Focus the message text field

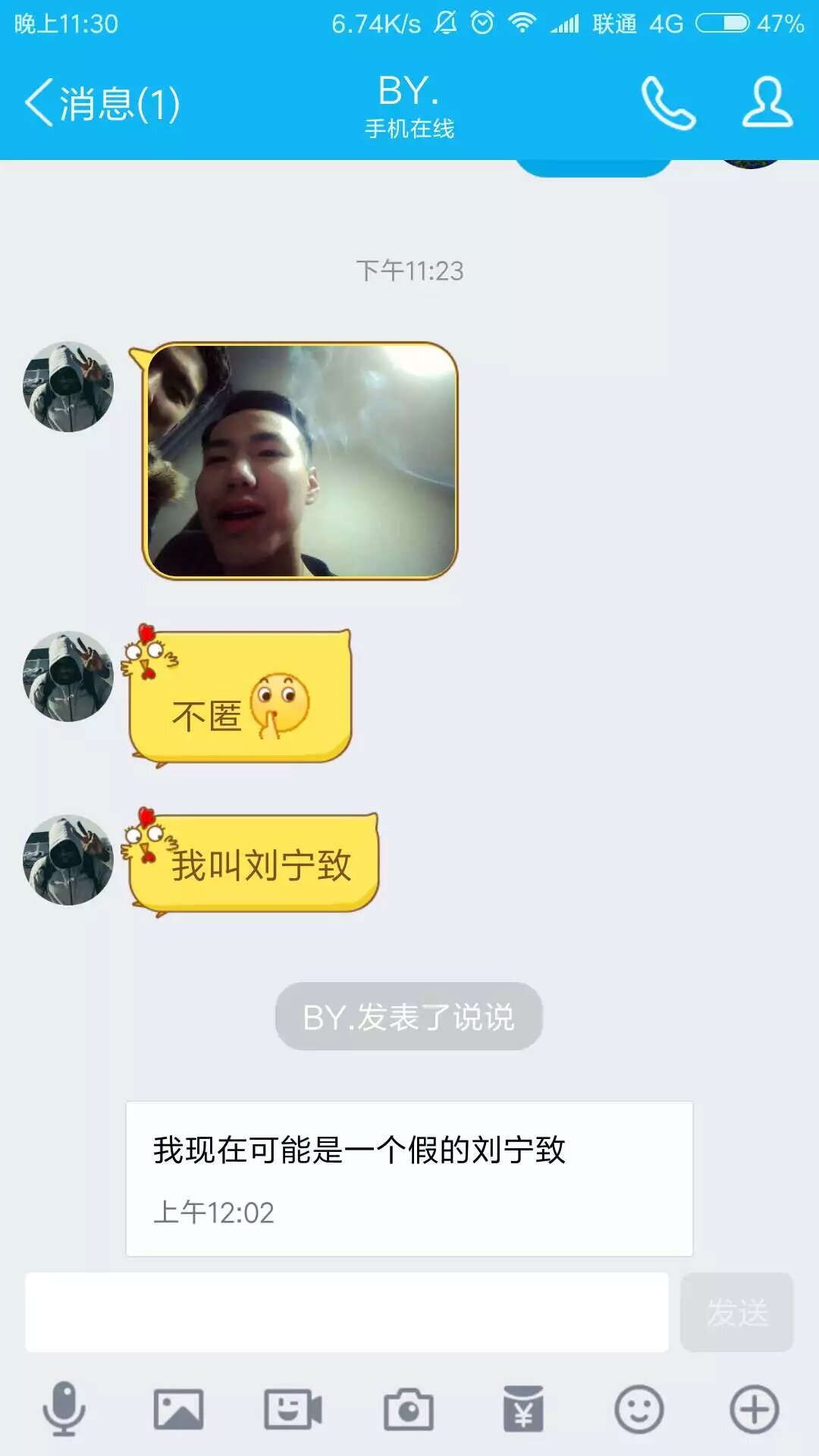point(347,1312)
